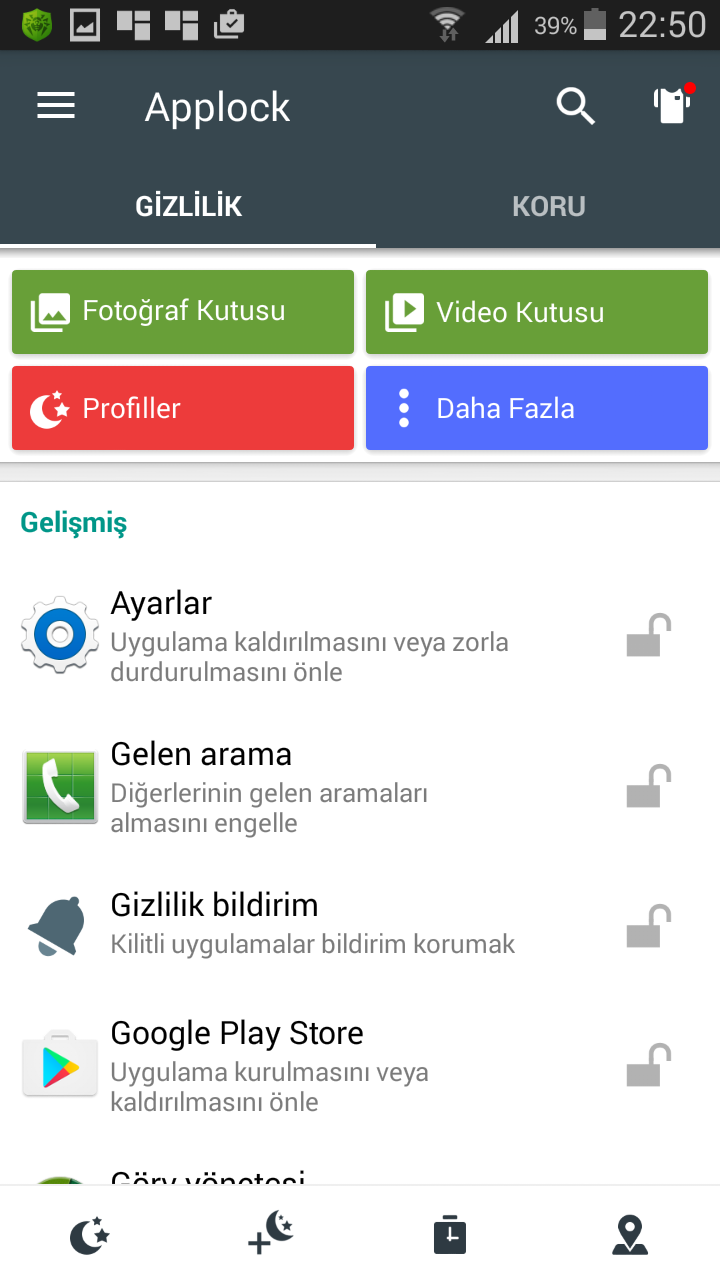Add a new profile with the plus moon icon
The height and width of the screenshot is (1280, 720).
point(270,1234)
